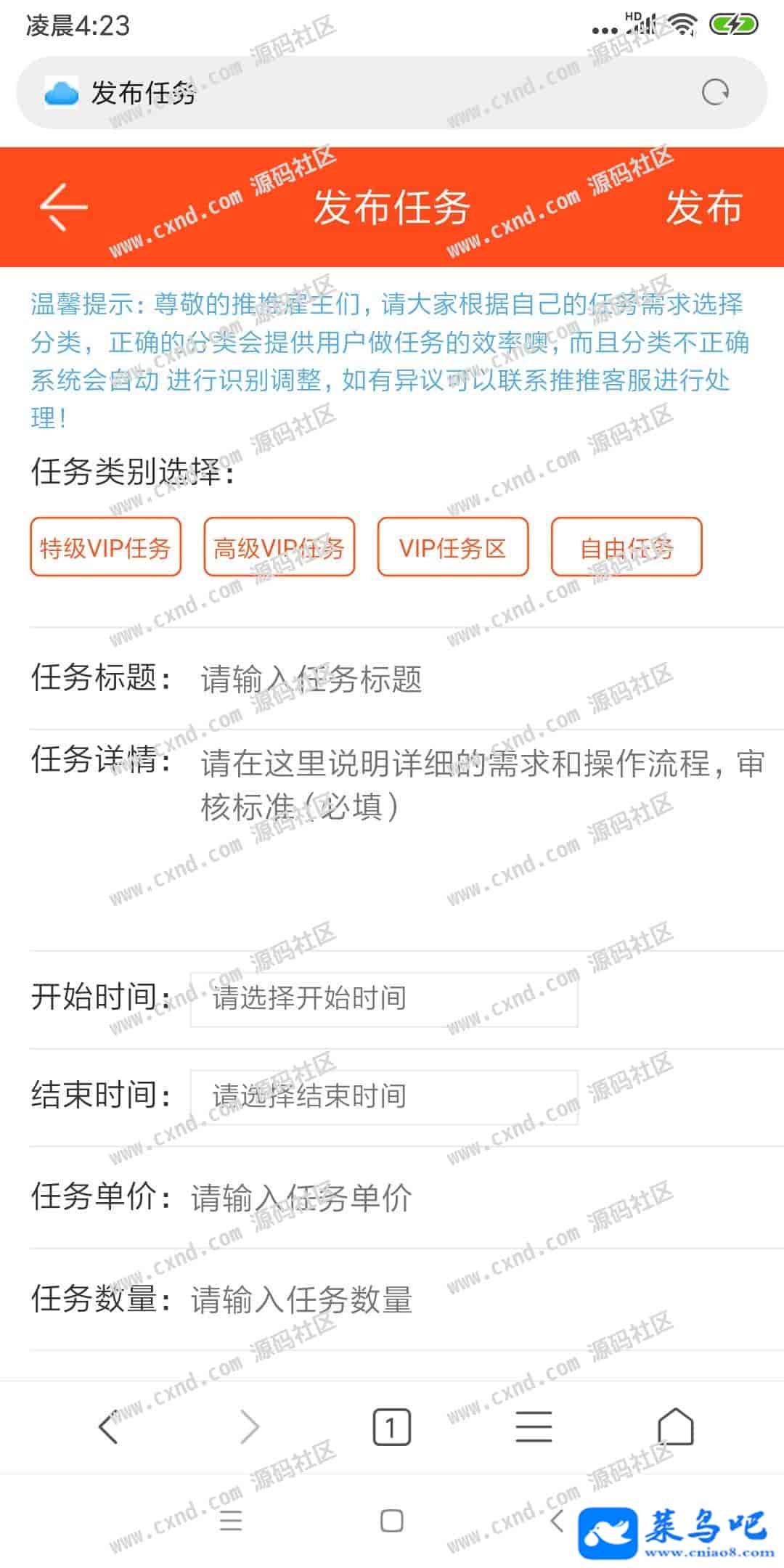Screen dimensions: 784x1568
Task: Tap 发布 to publish the task
Action: tap(703, 207)
